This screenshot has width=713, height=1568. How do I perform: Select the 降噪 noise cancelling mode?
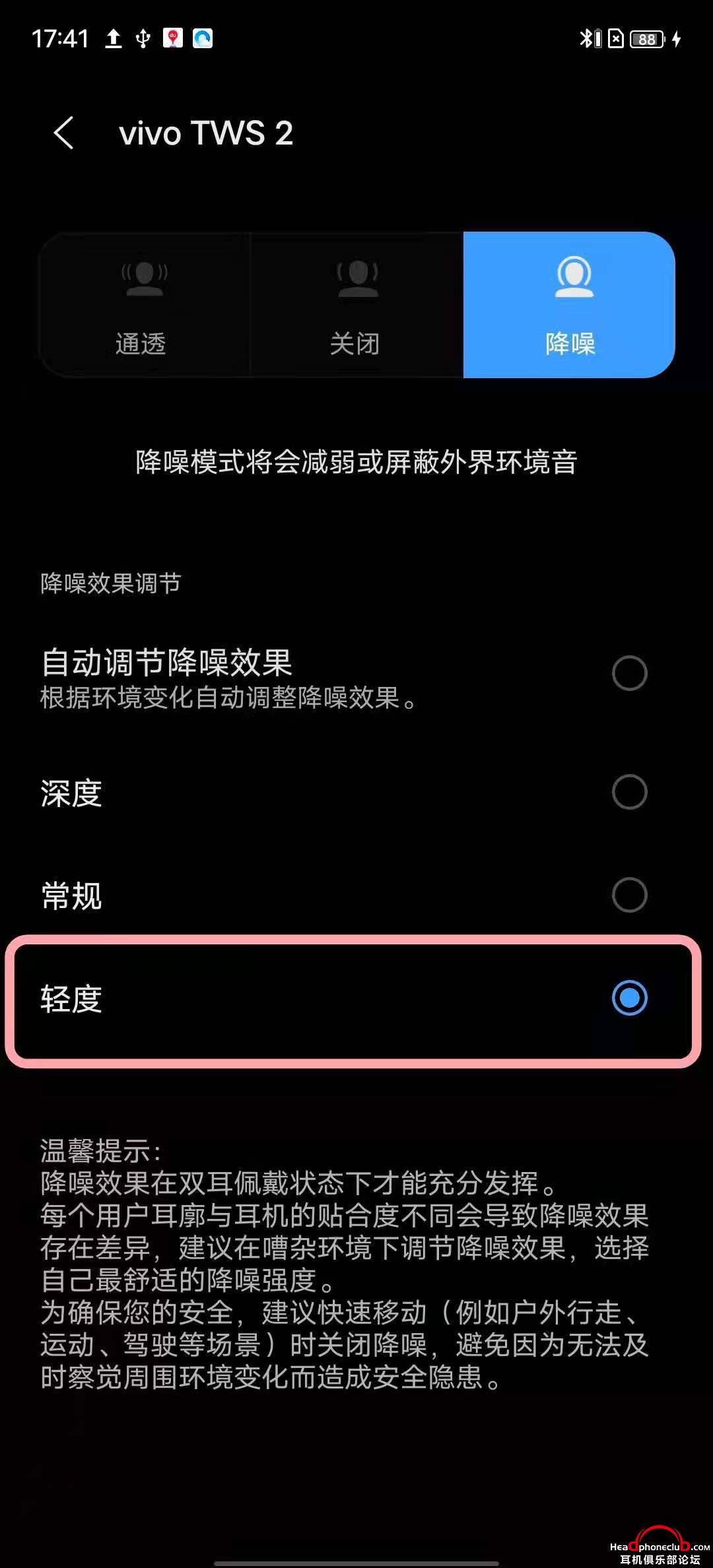(x=569, y=305)
